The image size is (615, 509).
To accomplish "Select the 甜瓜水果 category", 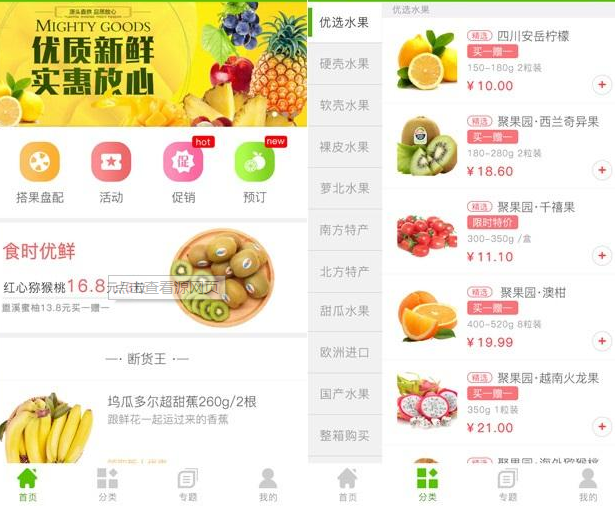I will tap(344, 311).
